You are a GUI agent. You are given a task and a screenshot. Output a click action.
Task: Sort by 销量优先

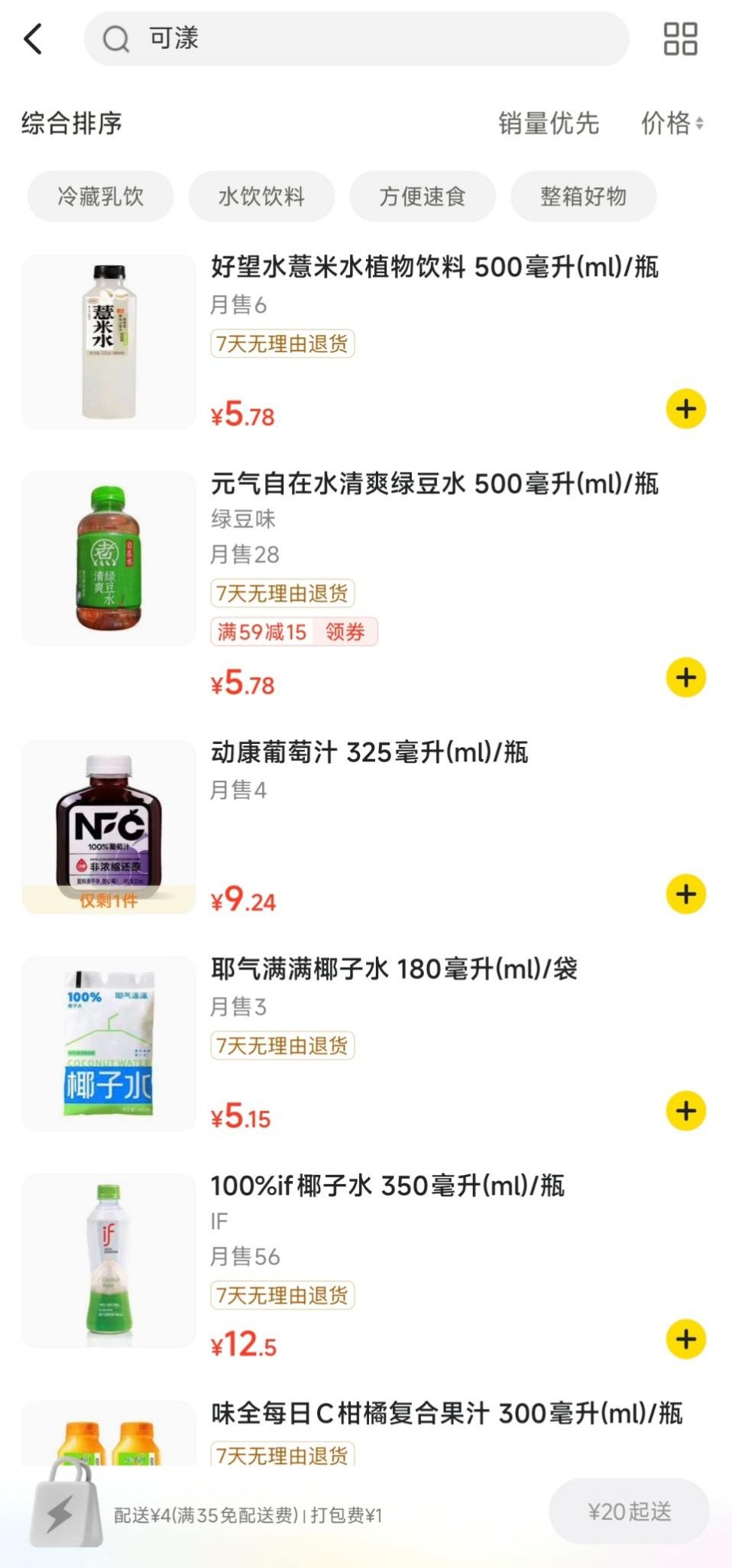548,123
